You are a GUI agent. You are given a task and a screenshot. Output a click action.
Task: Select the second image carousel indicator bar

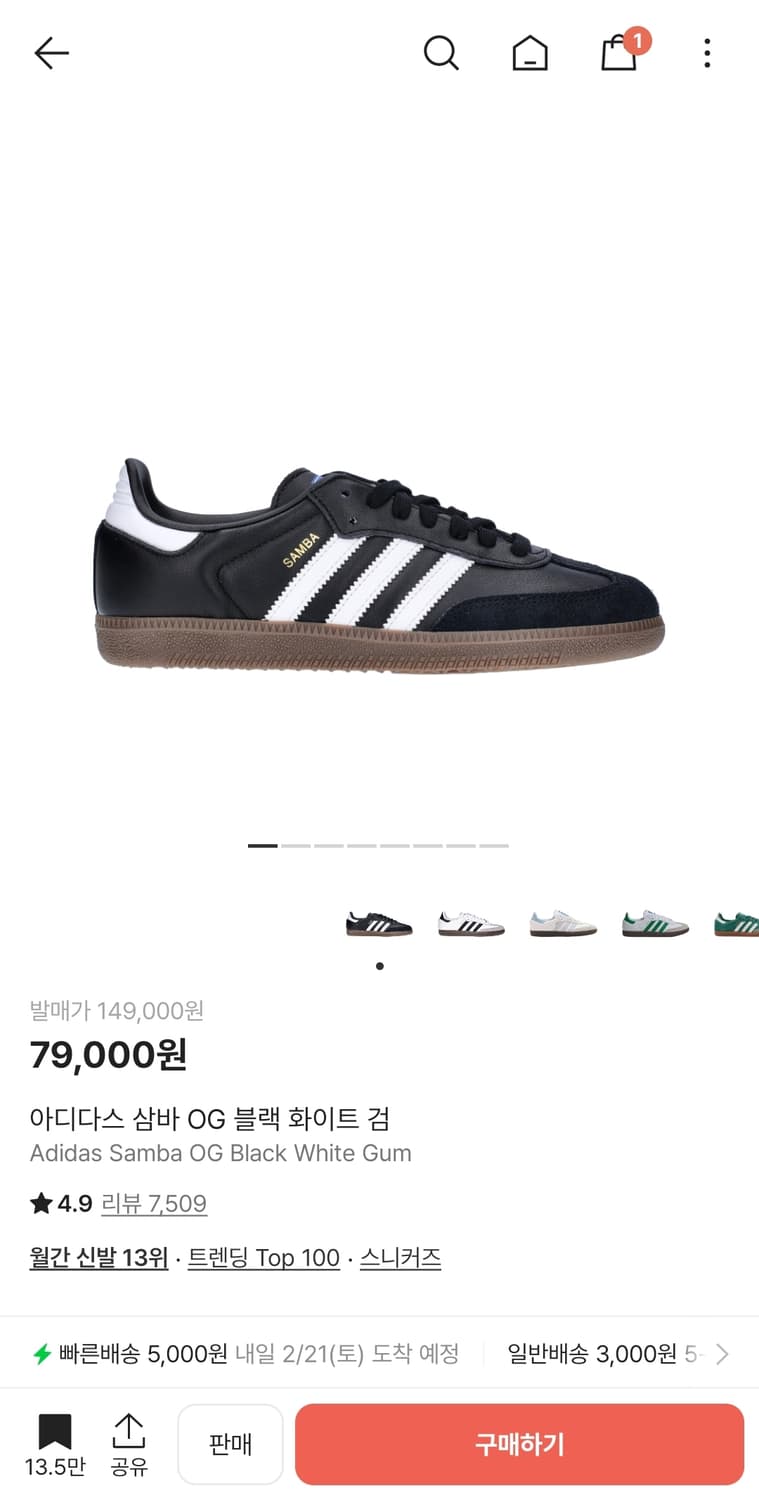point(295,845)
